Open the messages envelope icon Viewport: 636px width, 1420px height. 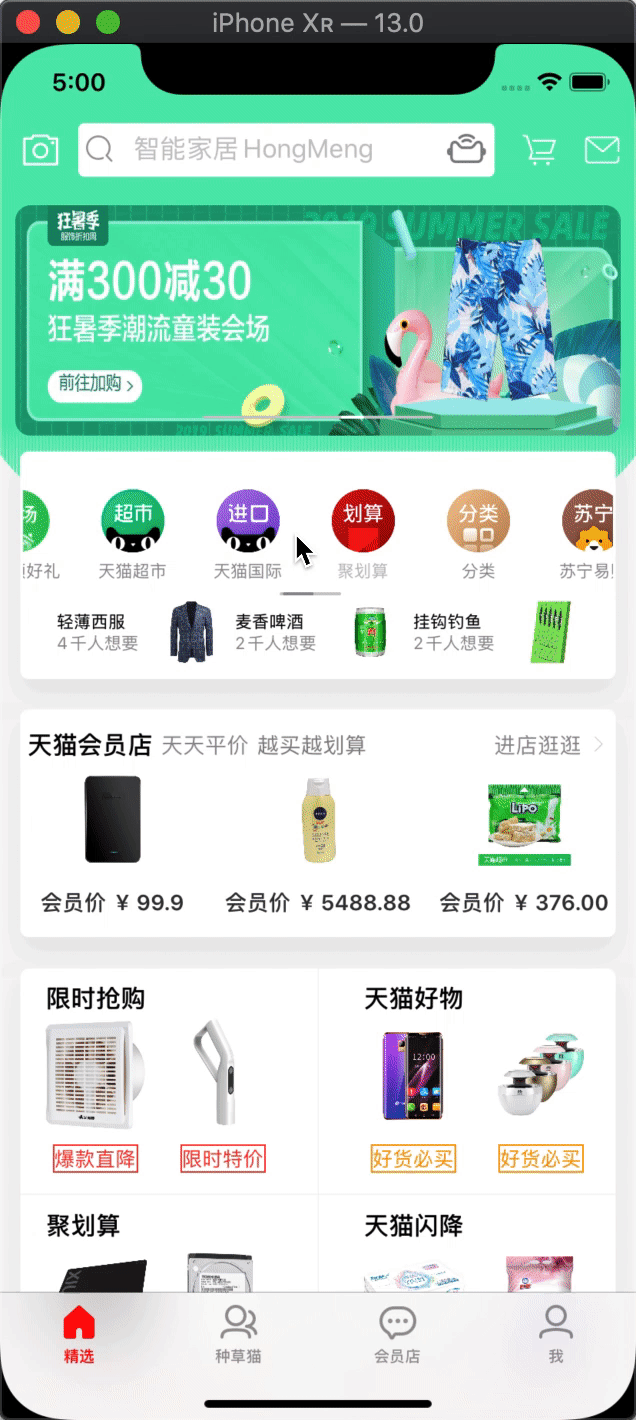602,150
